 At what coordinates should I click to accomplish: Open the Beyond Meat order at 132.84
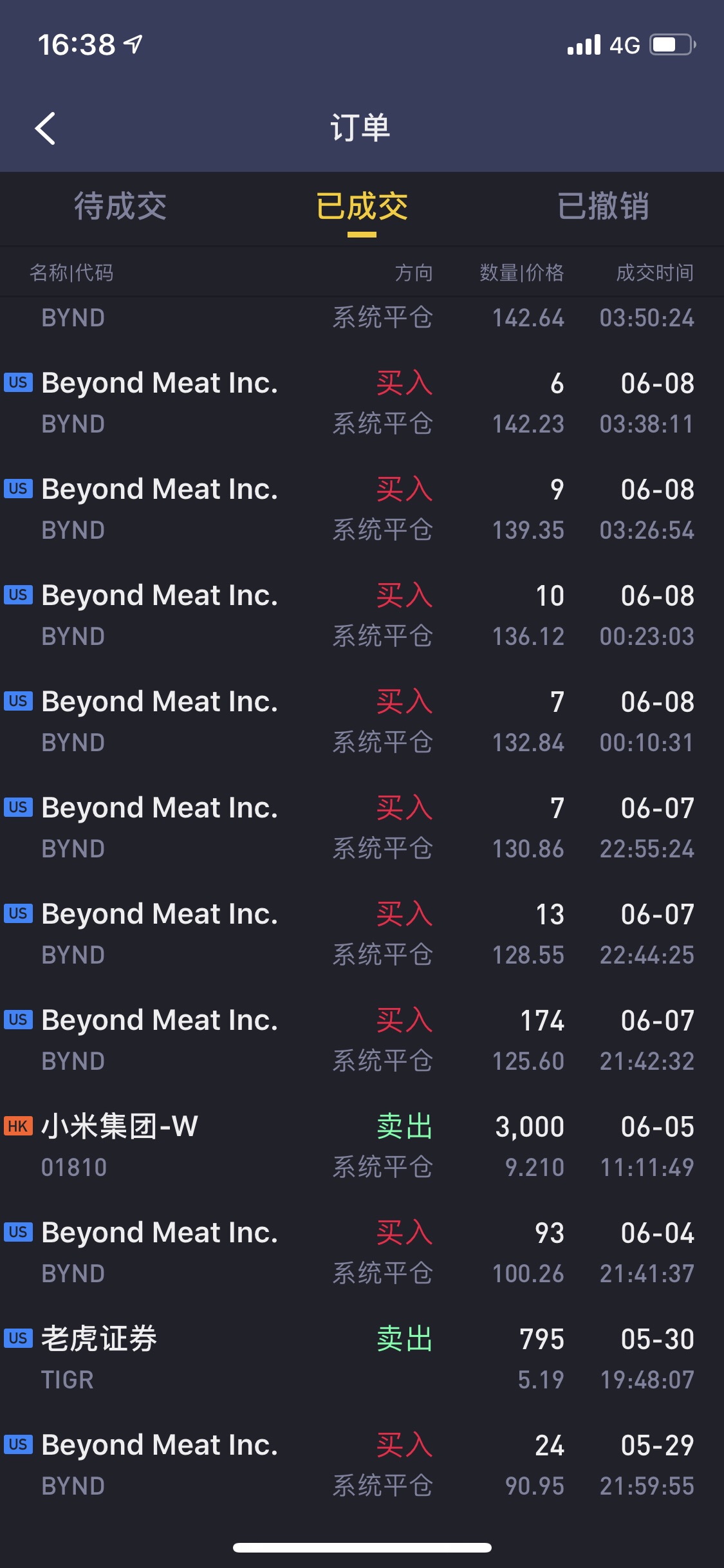click(x=362, y=722)
